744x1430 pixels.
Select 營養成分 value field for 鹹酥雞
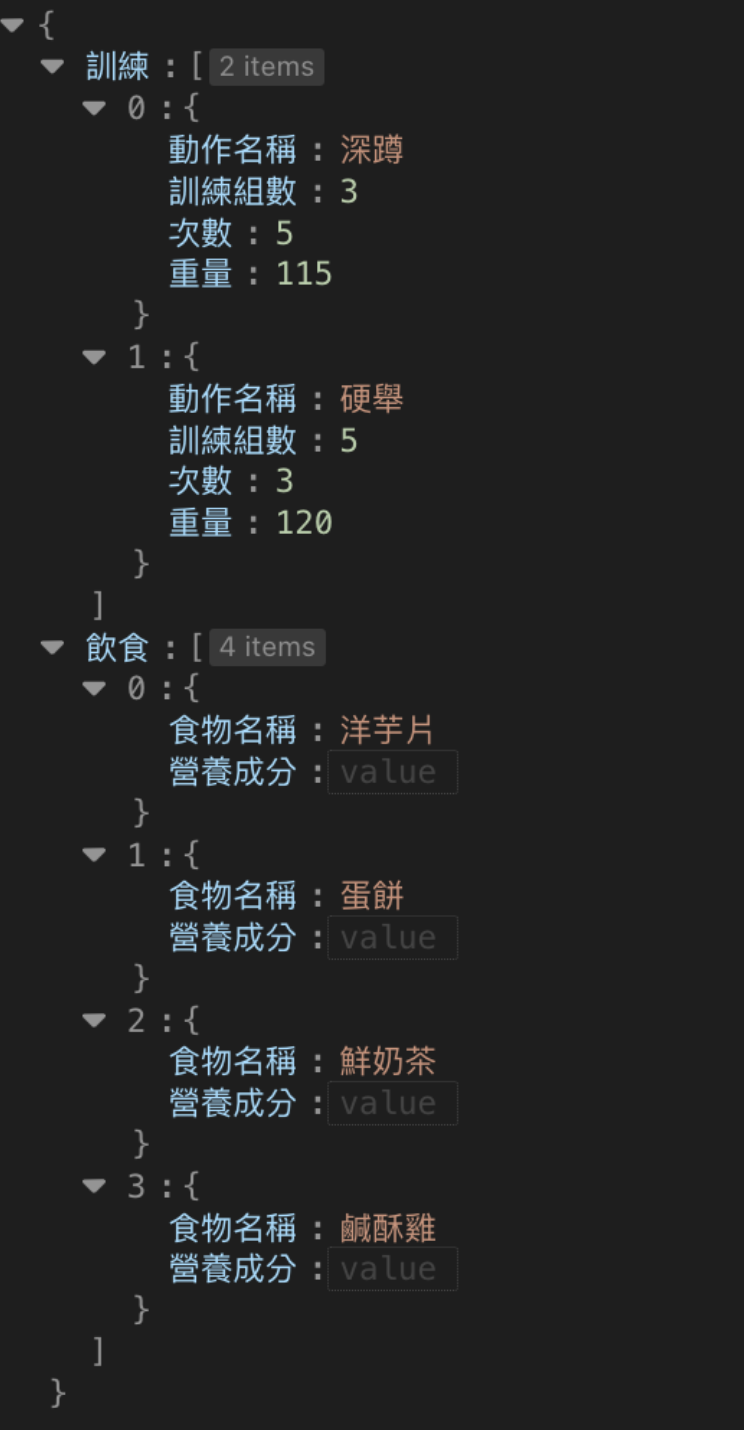[x=392, y=1269]
